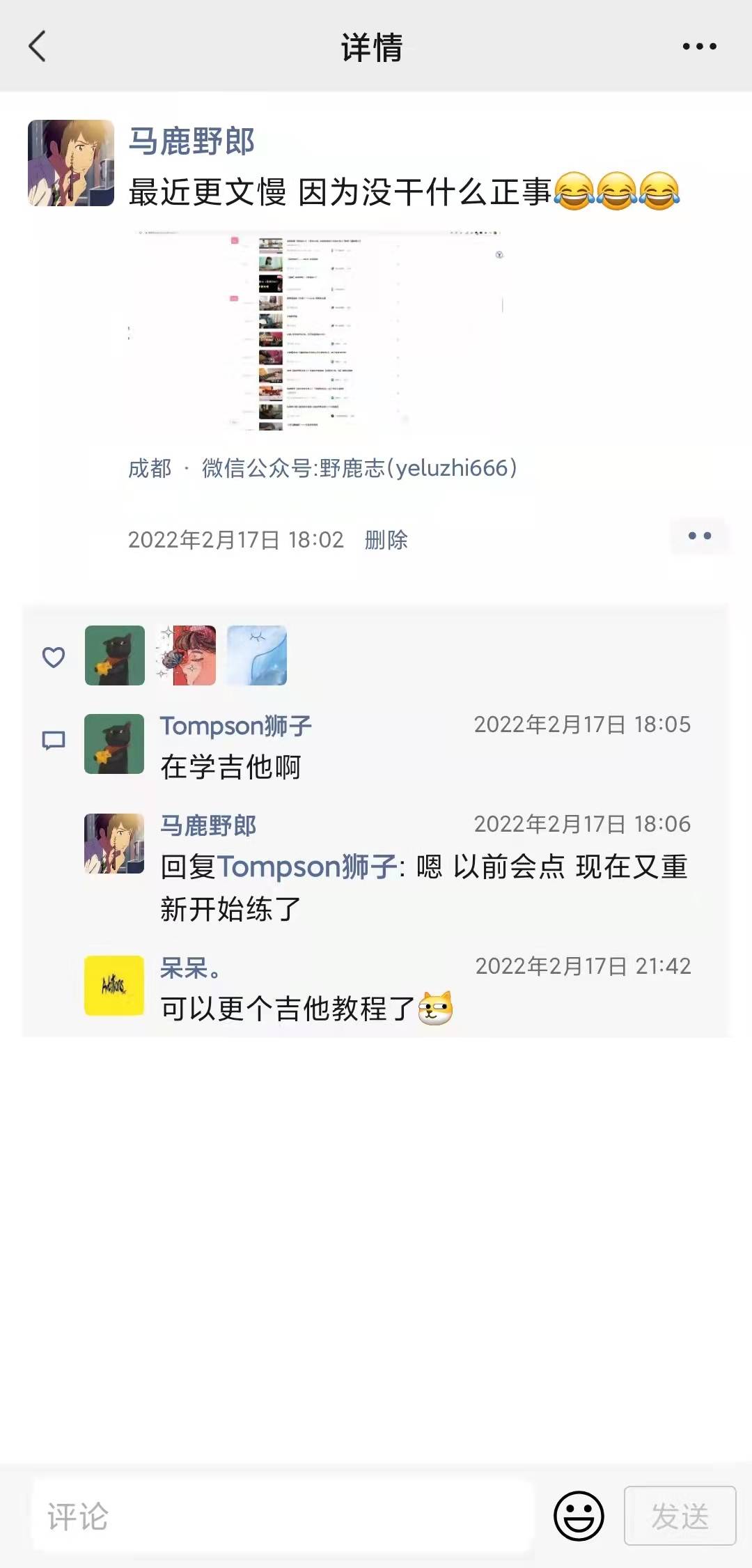Open the two-dot options beside the post date
The width and height of the screenshot is (752, 1568).
[x=700, y=536]
